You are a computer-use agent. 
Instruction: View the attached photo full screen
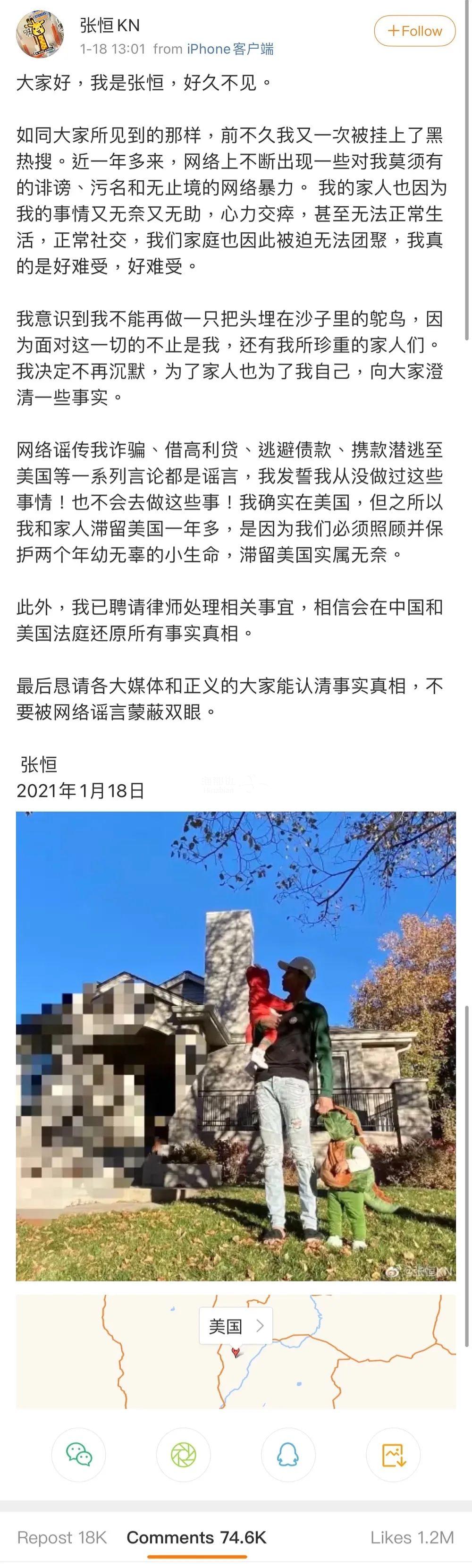click(x=236, y=1046)
